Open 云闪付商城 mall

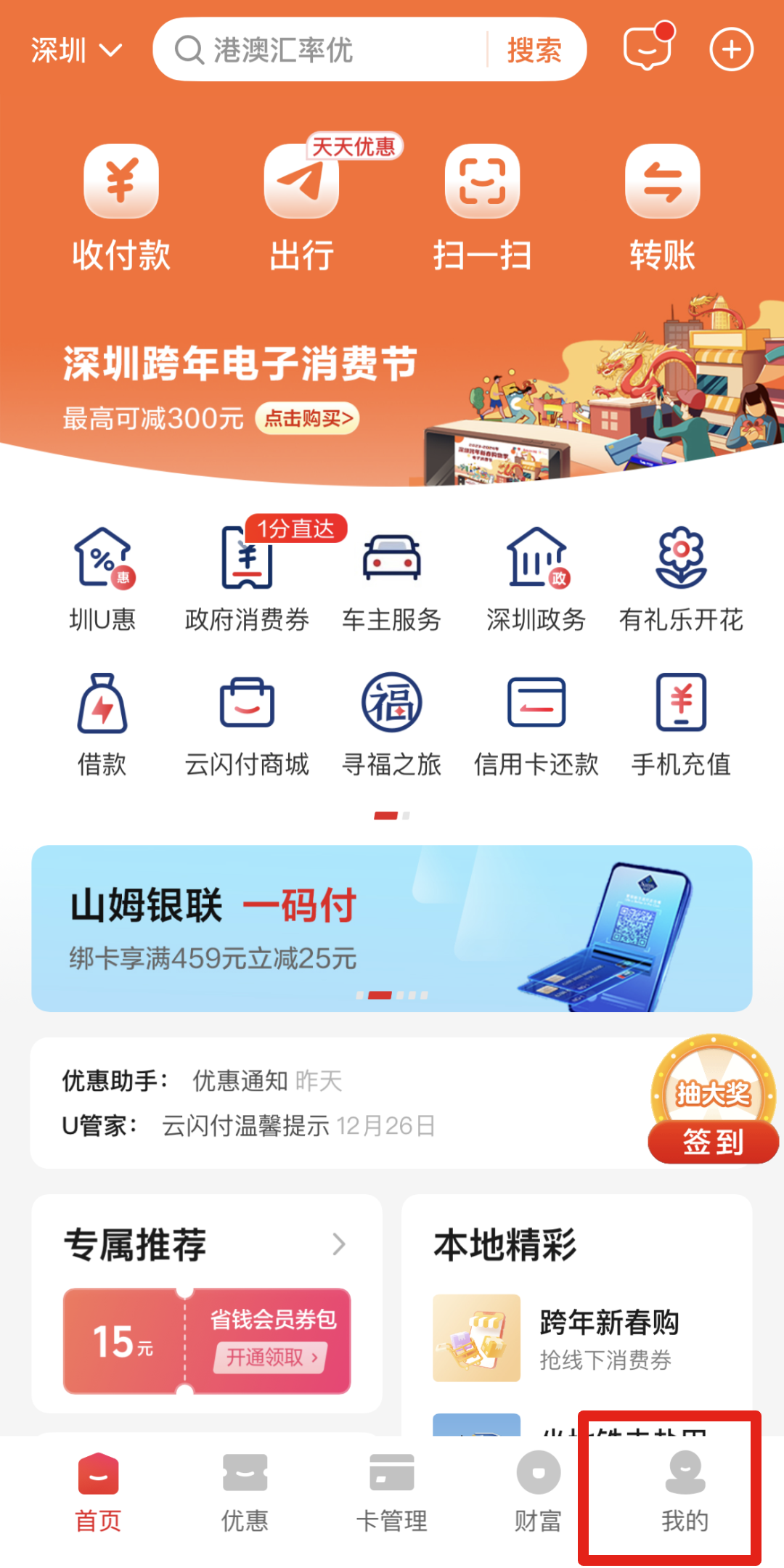tap(247, 724)
